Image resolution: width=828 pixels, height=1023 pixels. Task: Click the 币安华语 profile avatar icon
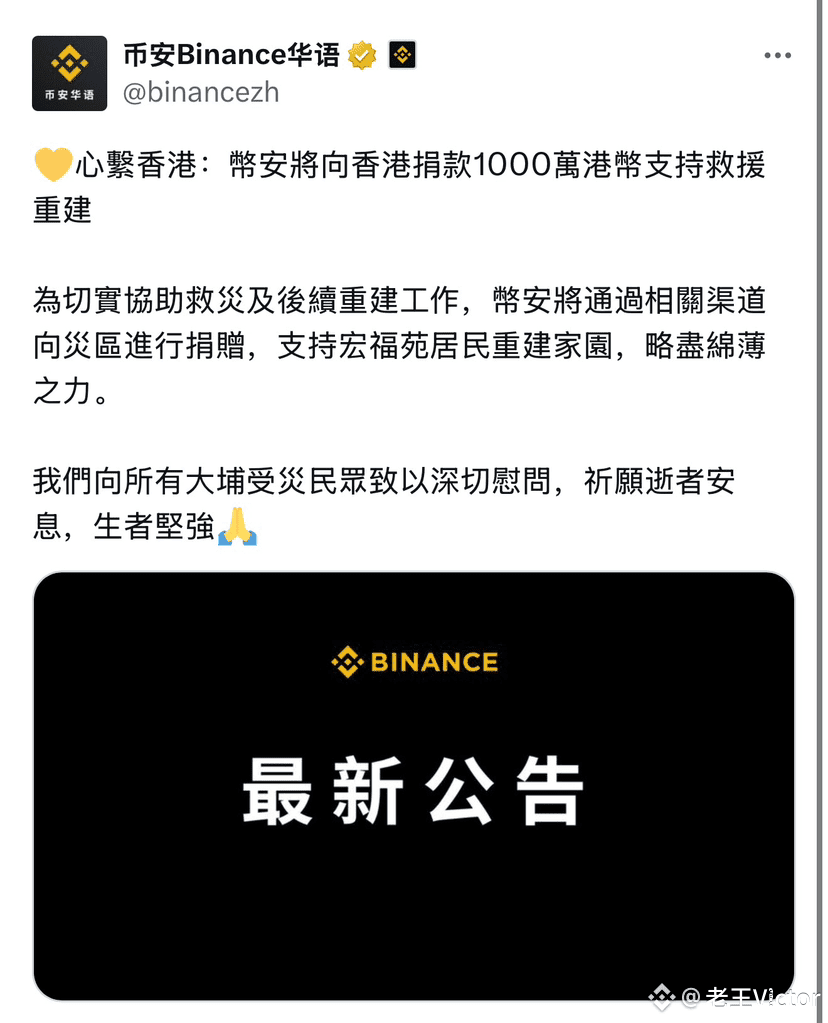pyautogui.click(x=68, y=71)
